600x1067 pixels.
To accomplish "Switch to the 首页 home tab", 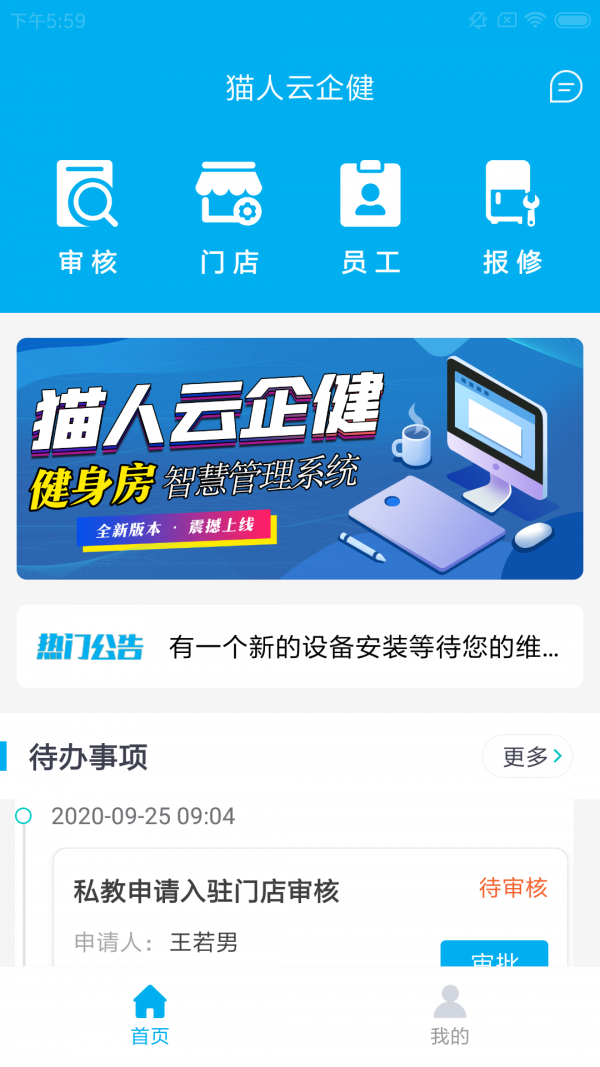I will [150, 1015].
